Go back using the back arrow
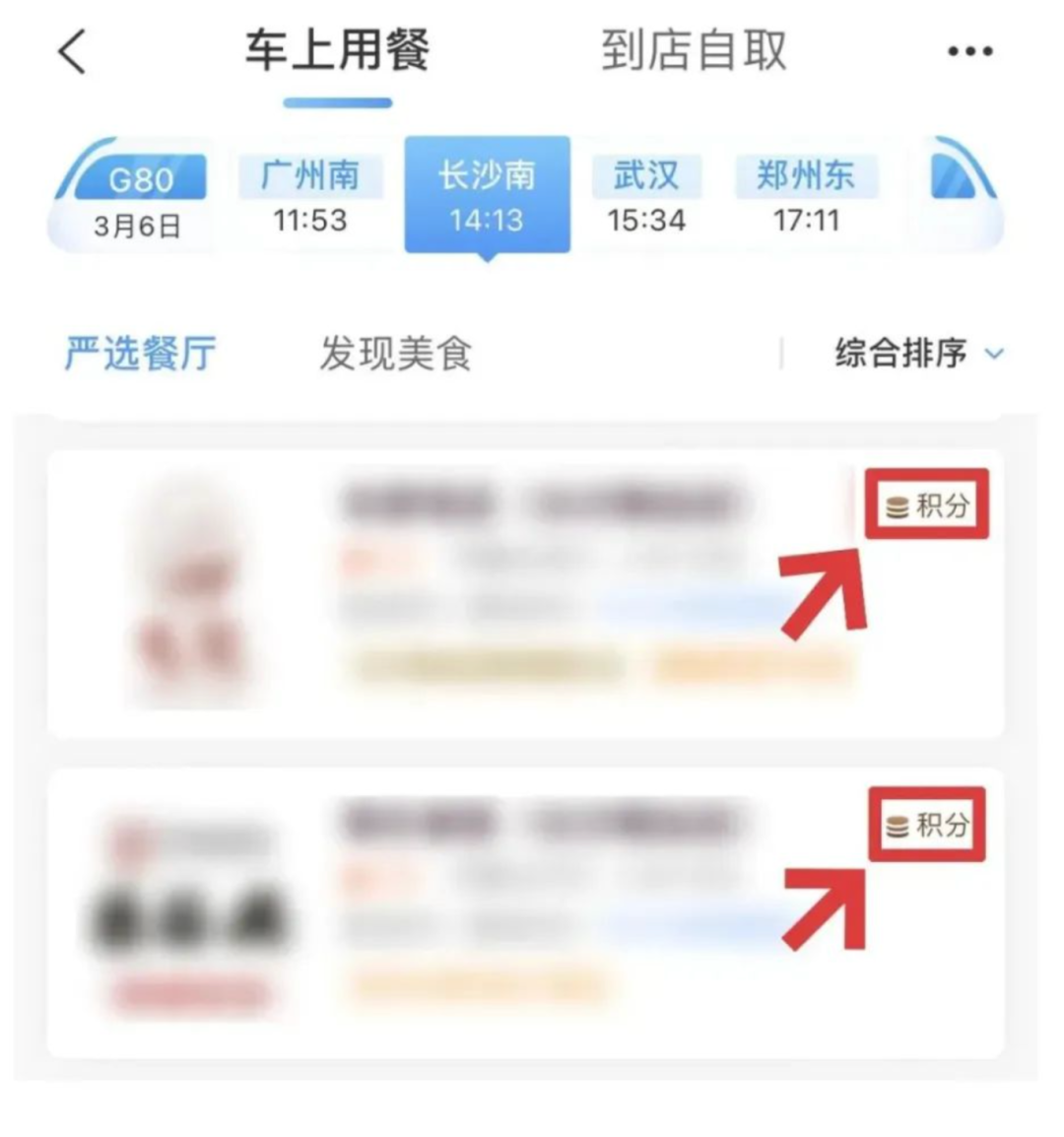This screenshot has height=1137, width=1064. tap(72, 51)
